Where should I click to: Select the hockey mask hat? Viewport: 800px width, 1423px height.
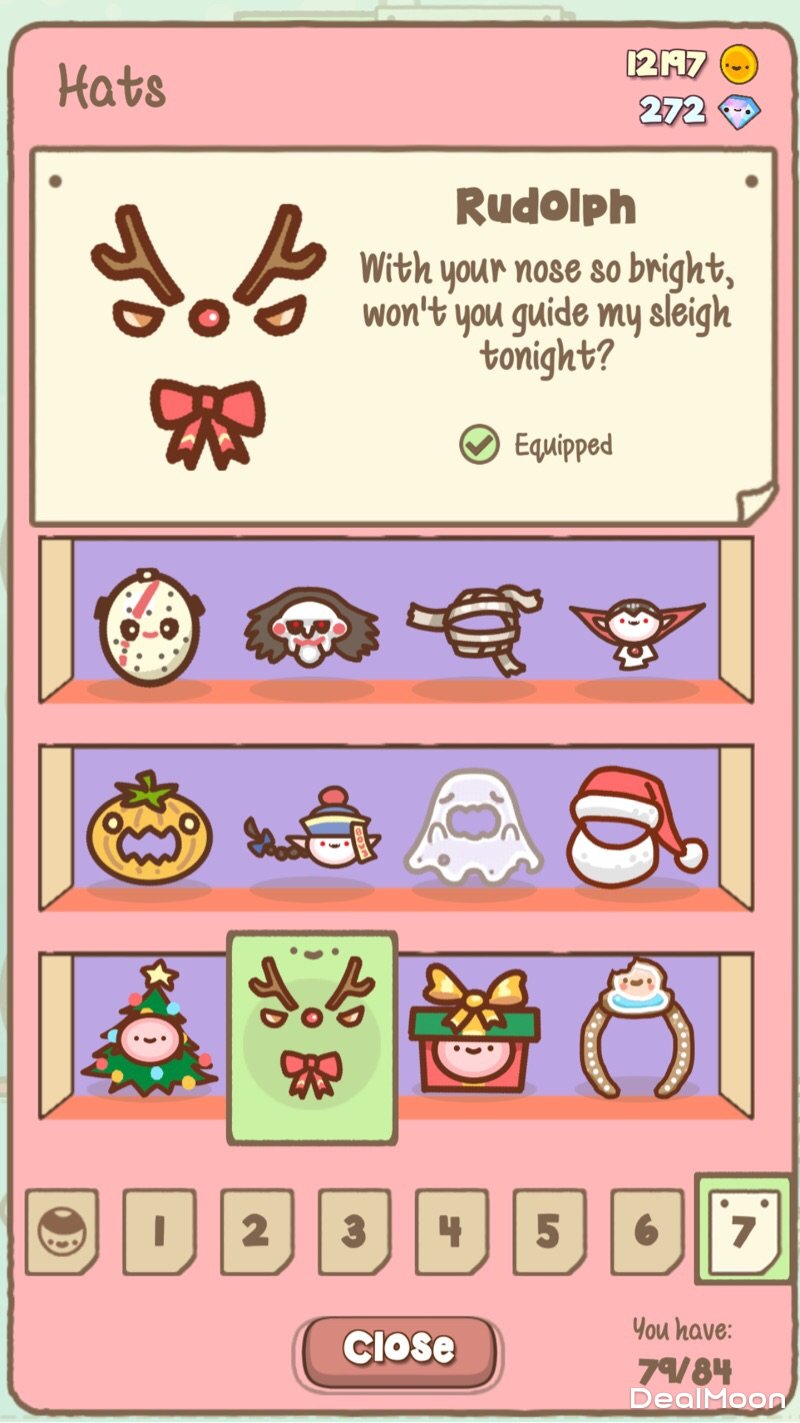(150, 627)
